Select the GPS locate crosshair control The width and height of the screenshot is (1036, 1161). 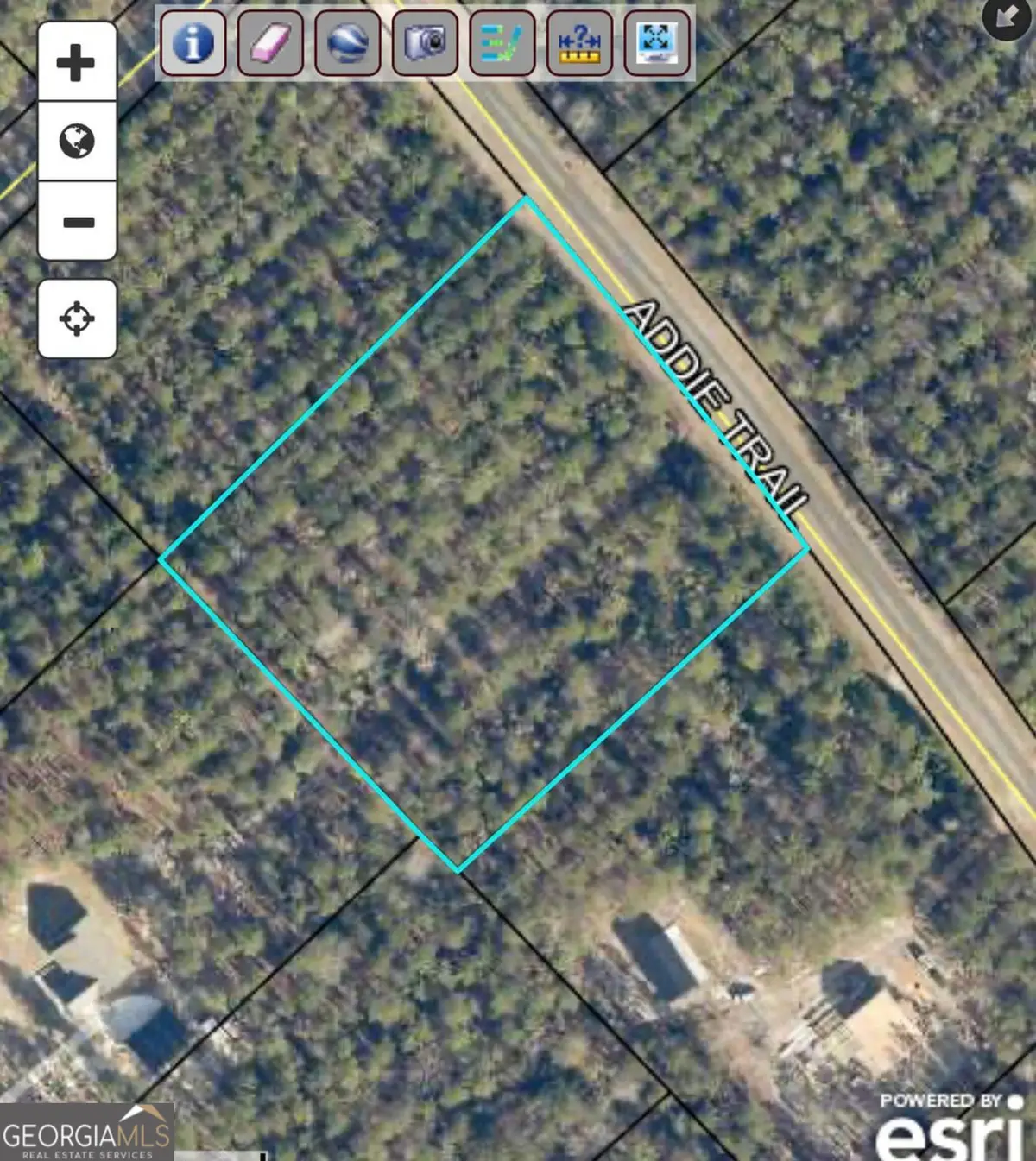pos(77,318)
